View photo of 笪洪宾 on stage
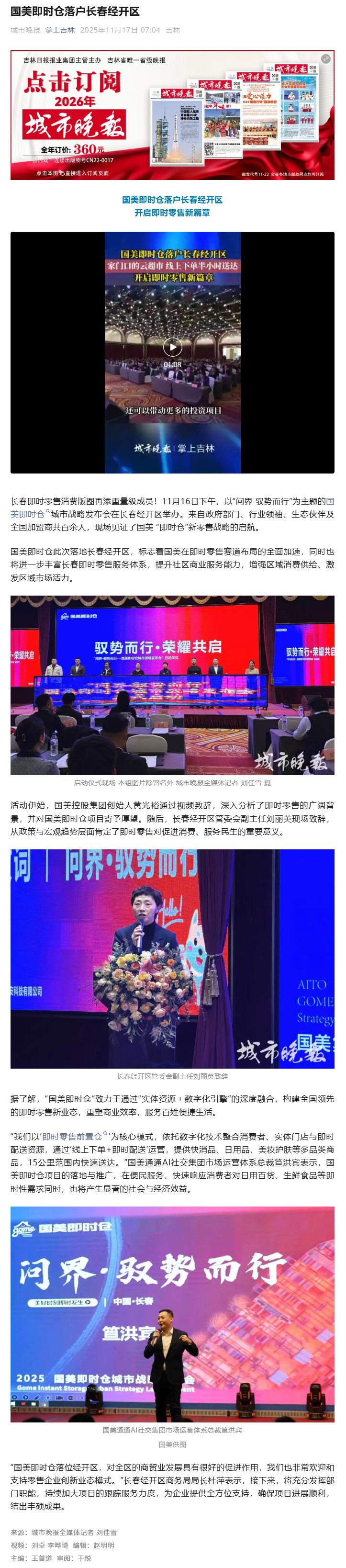This screenshot has width=346, height=1568. [x=172, y=1314]
